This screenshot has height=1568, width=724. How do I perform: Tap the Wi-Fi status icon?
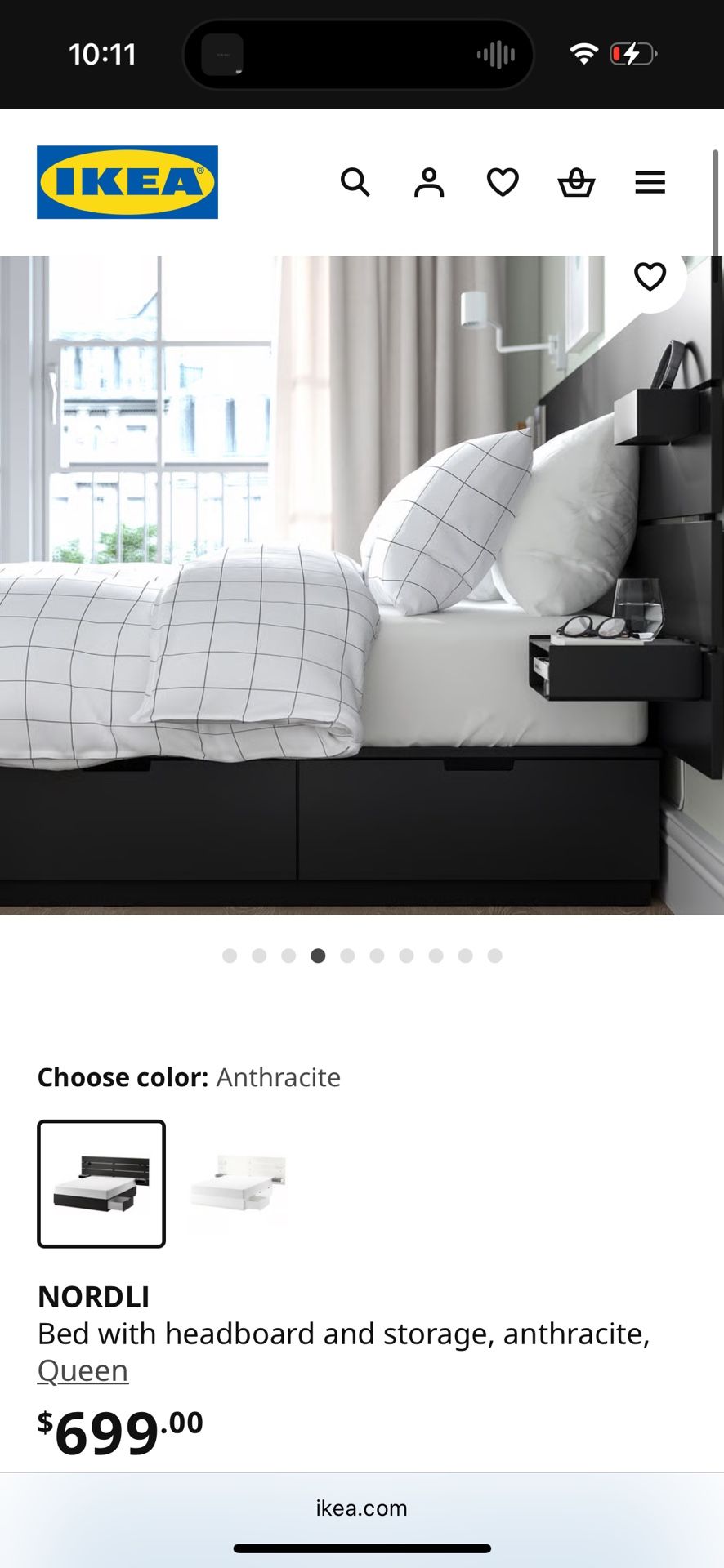[x=583, y=52]
